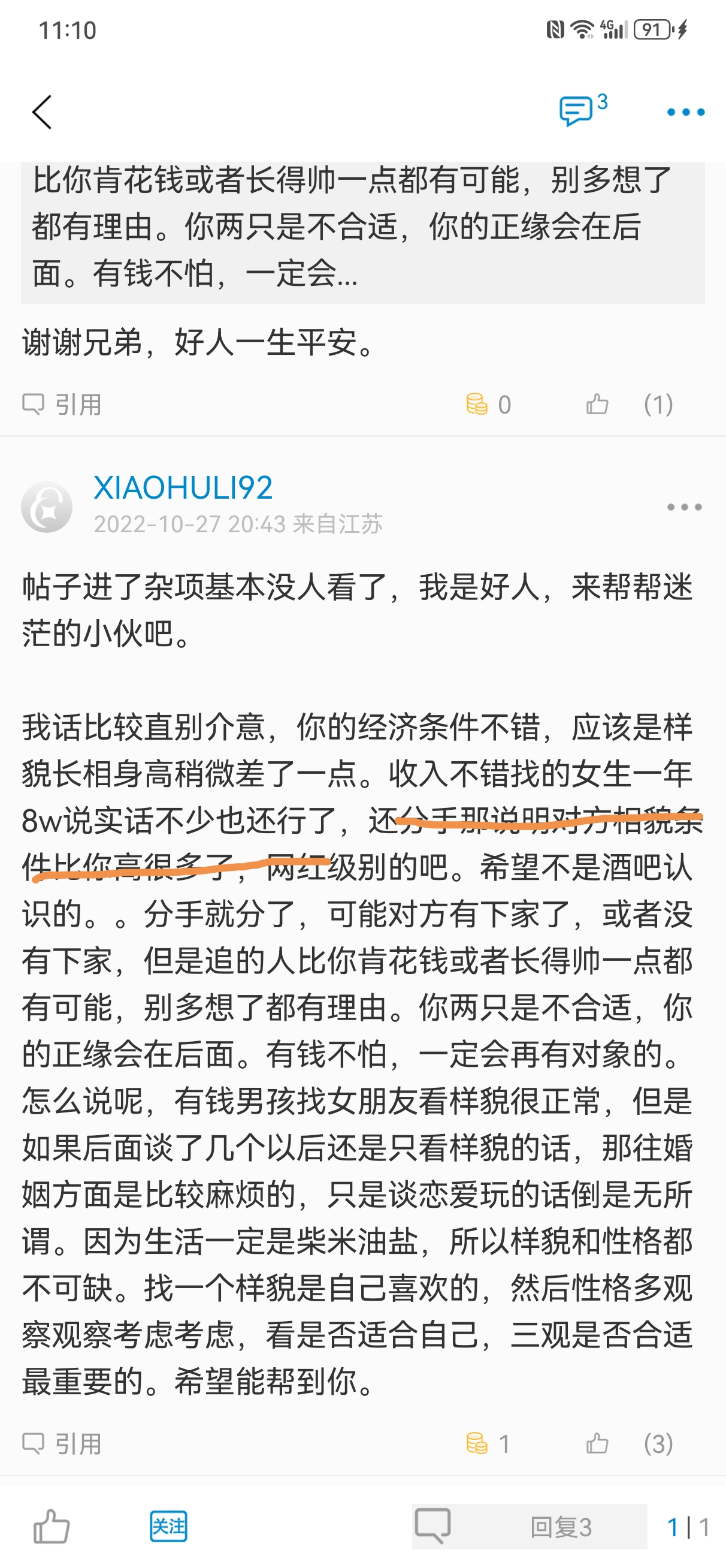This screenshot has width=726, height=1568.
Task: Like the reply "谢谢兄弟，好人一生平安"
Action: (597, 404)
